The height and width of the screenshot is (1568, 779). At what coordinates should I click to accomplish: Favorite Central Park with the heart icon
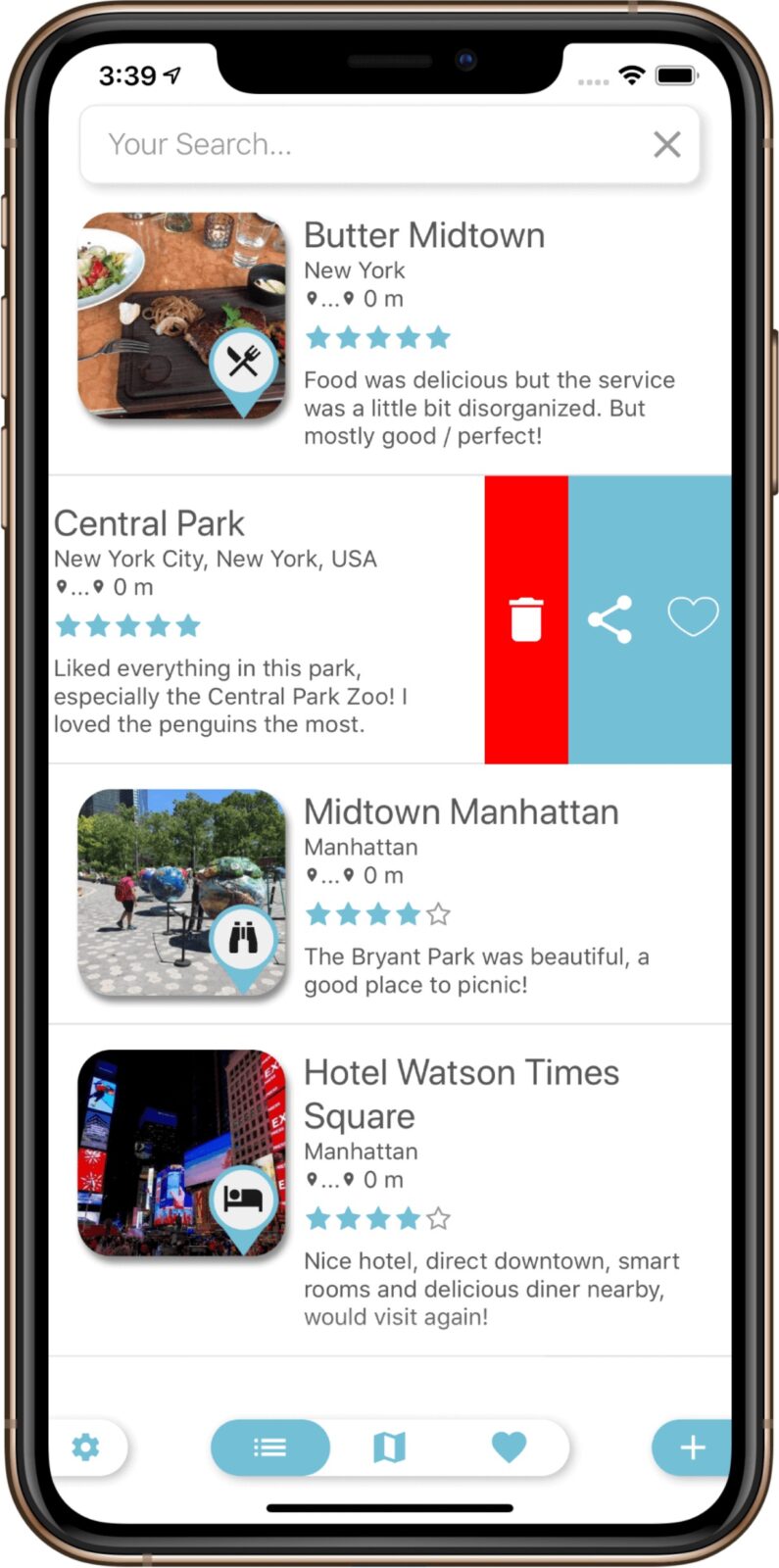pos(693,617)
